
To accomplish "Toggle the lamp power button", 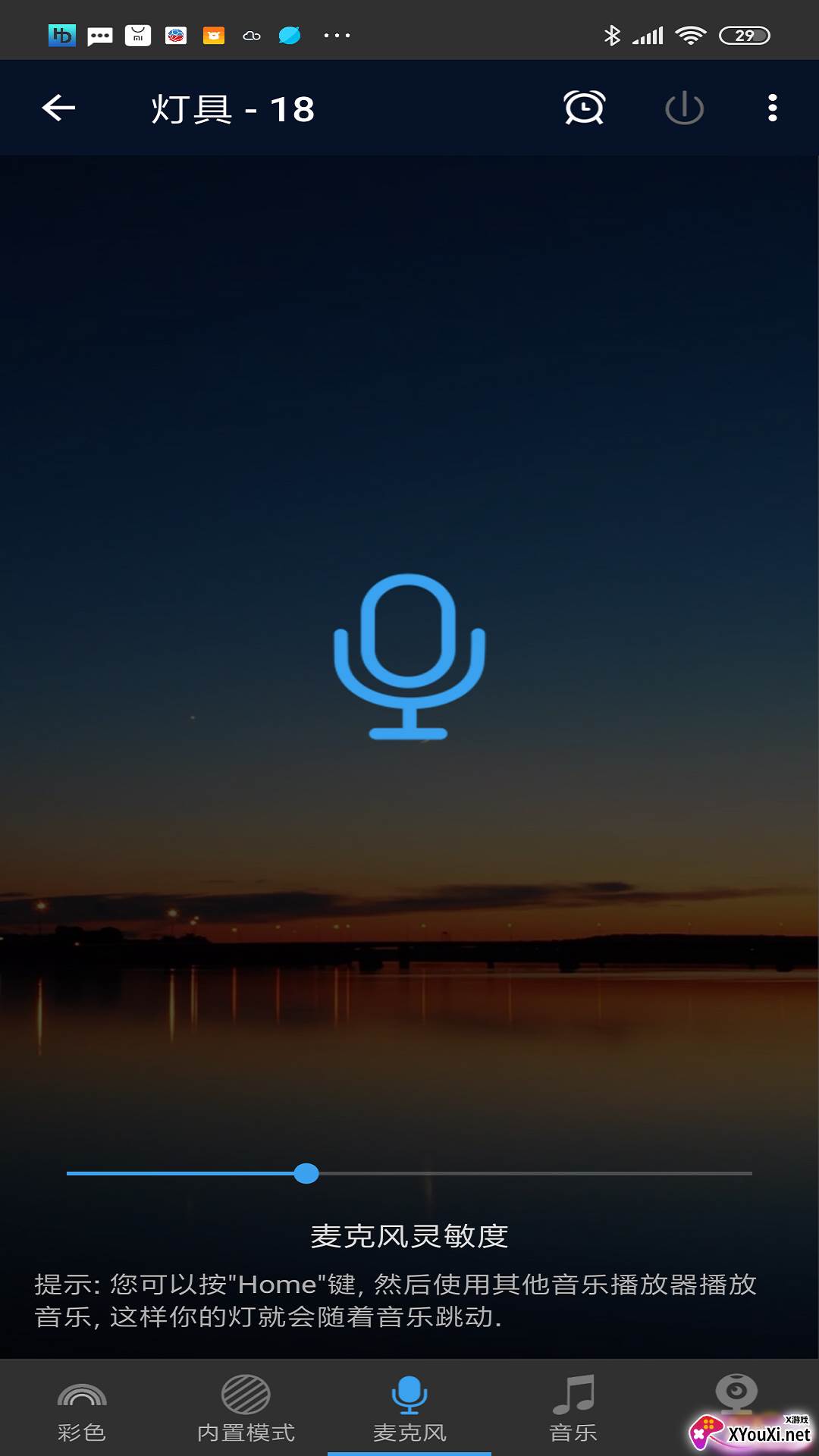I will [684, 108].
